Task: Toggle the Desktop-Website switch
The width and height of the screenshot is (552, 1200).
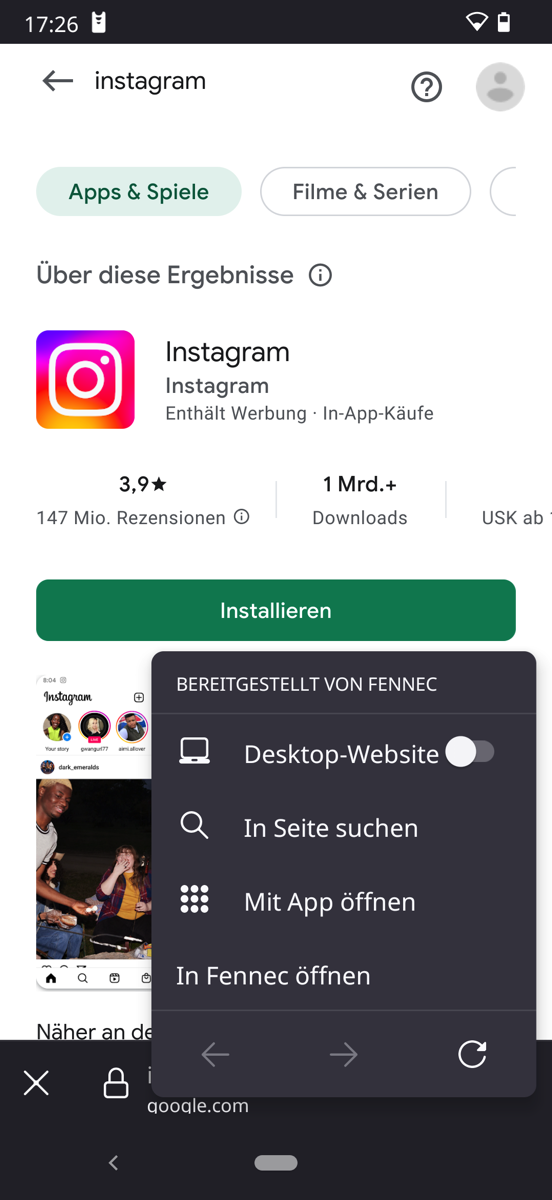Action: pos(470,752)
